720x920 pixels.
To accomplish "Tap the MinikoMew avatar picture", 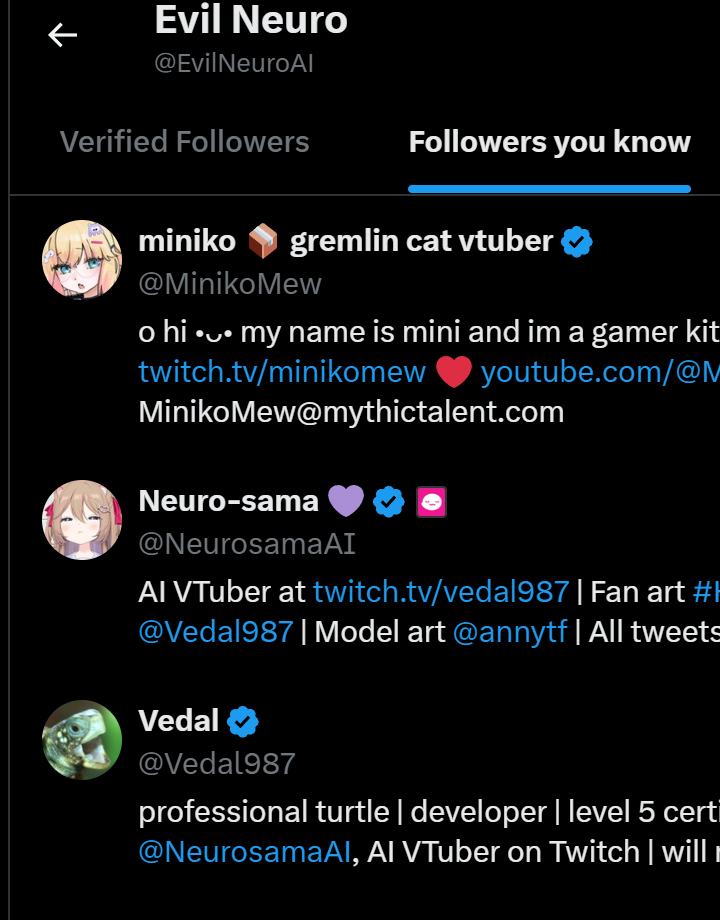I will 82,260.
